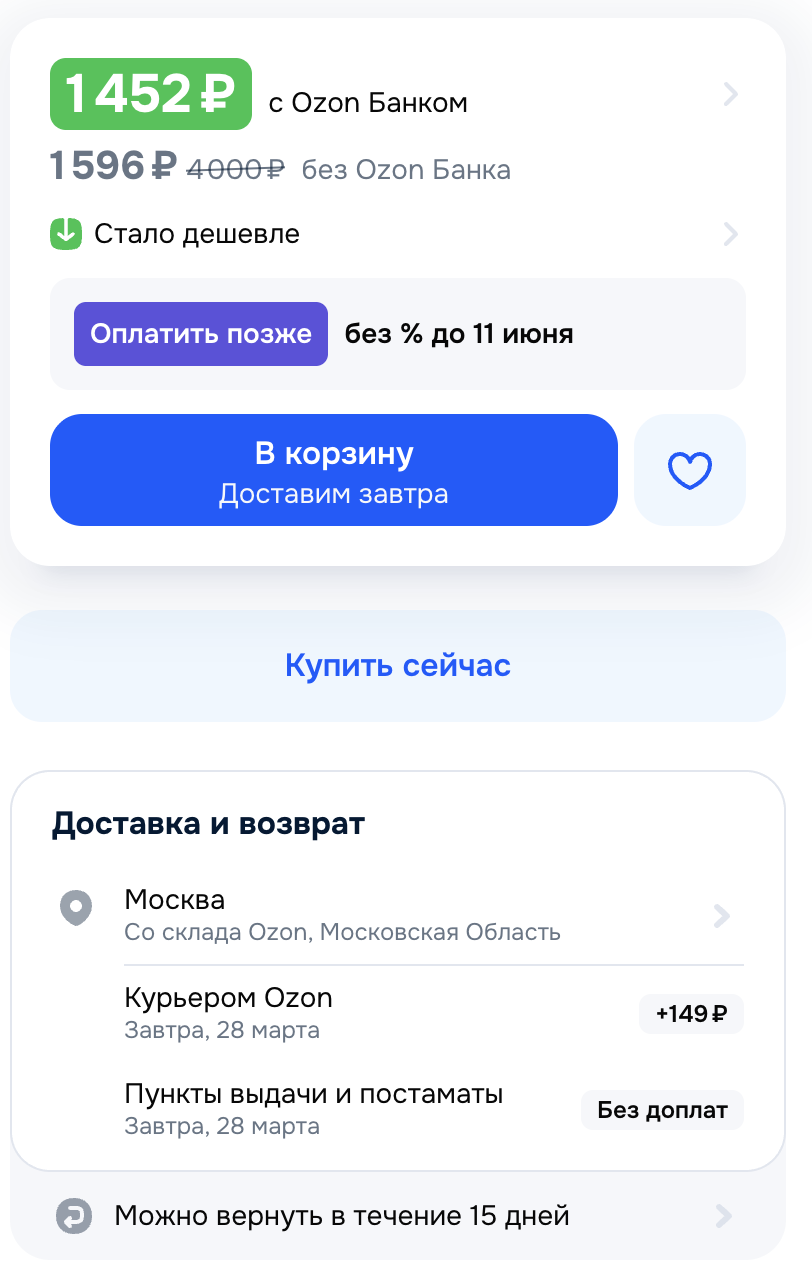Select the «Оплатить позже» button
Viewport: 812px width, 1286px height.
tap(200, 334)
